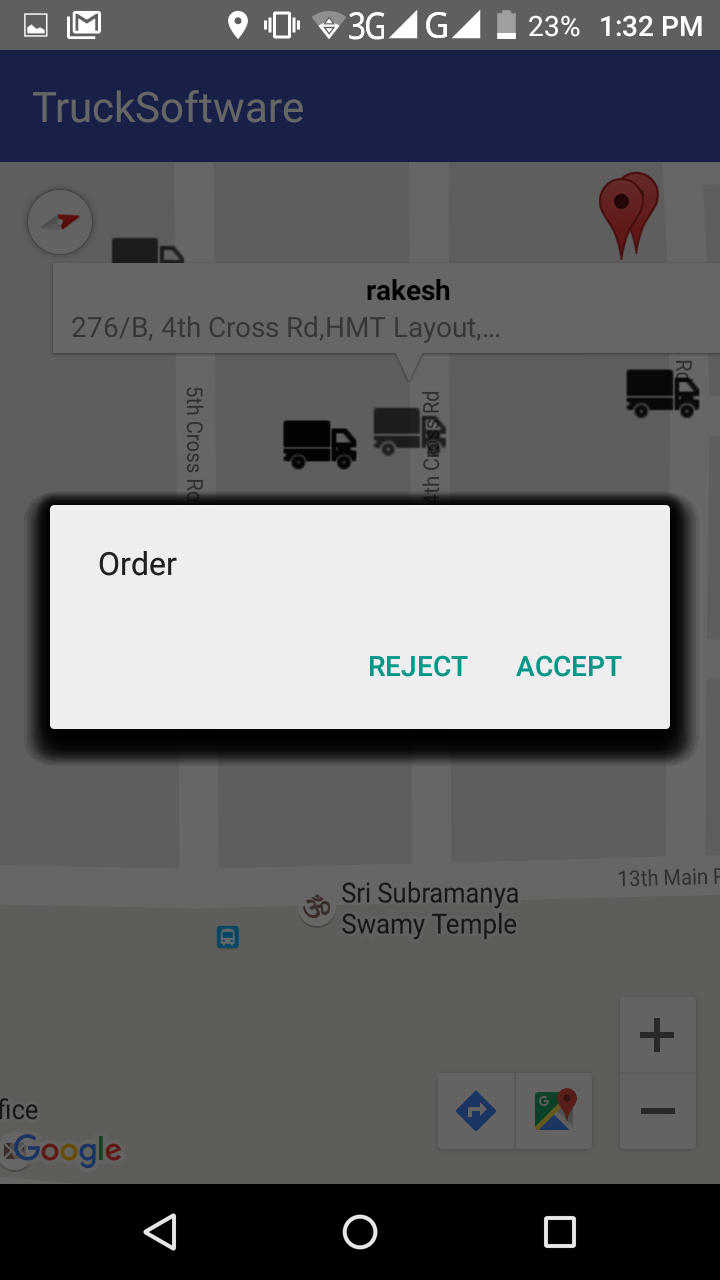This screenshot has width=720, height=1280.
Task: Zoom out with the minus button
Action: coord(657,1111)
